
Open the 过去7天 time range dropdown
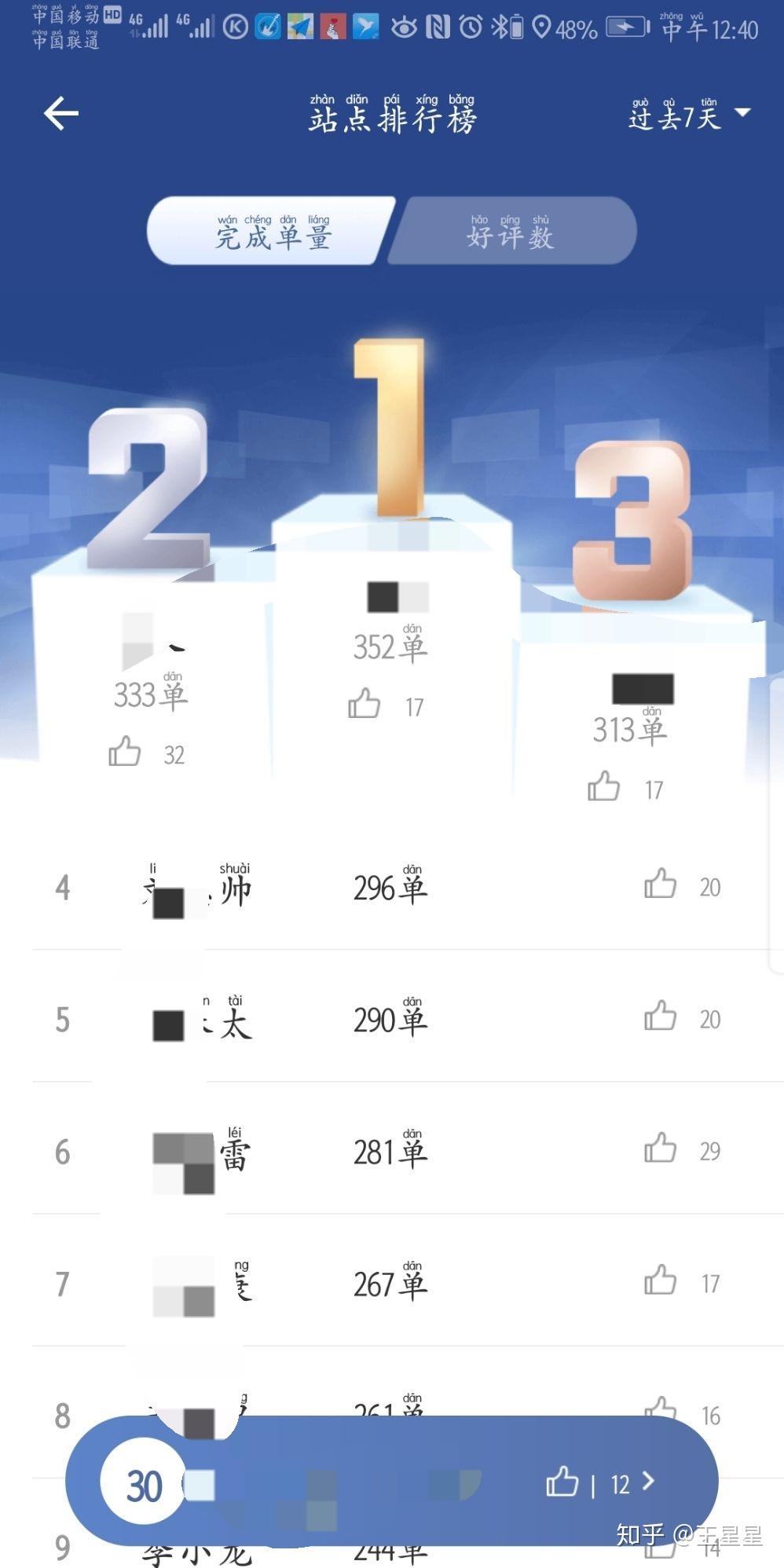[x=690, y=115]
